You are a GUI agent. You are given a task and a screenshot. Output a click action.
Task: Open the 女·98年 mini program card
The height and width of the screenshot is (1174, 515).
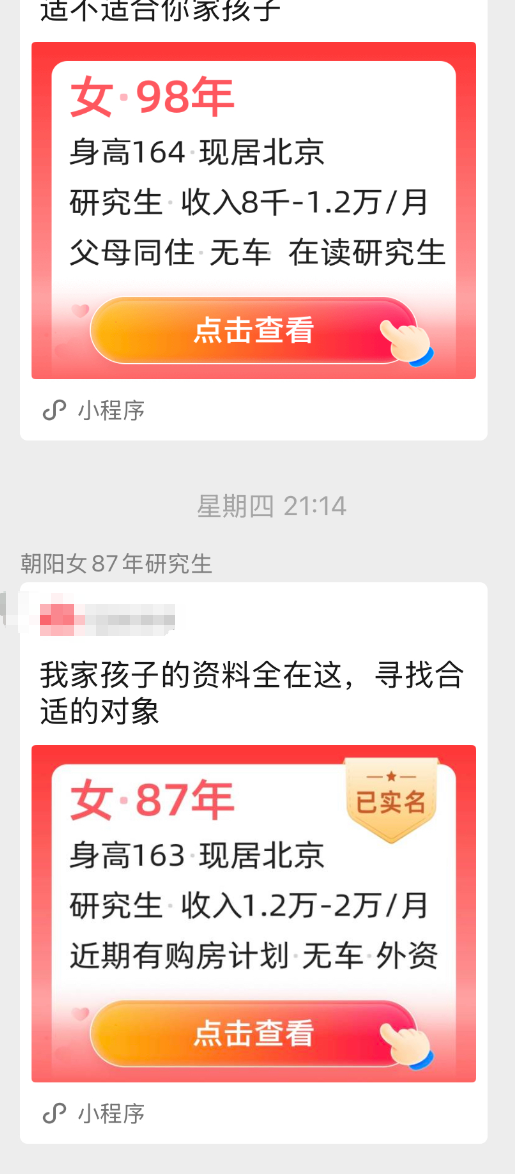click(253, 210)
